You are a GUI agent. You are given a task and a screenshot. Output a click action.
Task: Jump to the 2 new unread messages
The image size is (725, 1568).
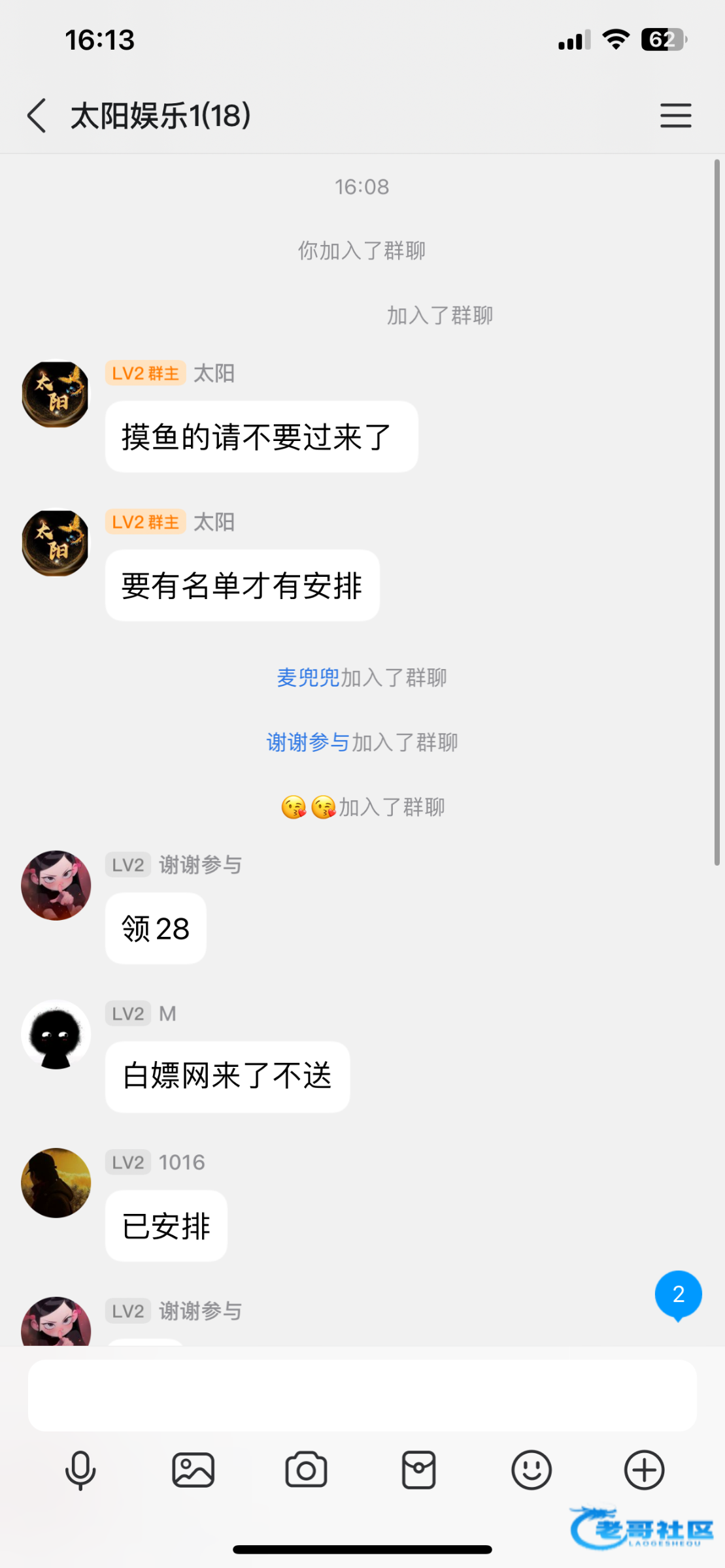click(678, 1294)
